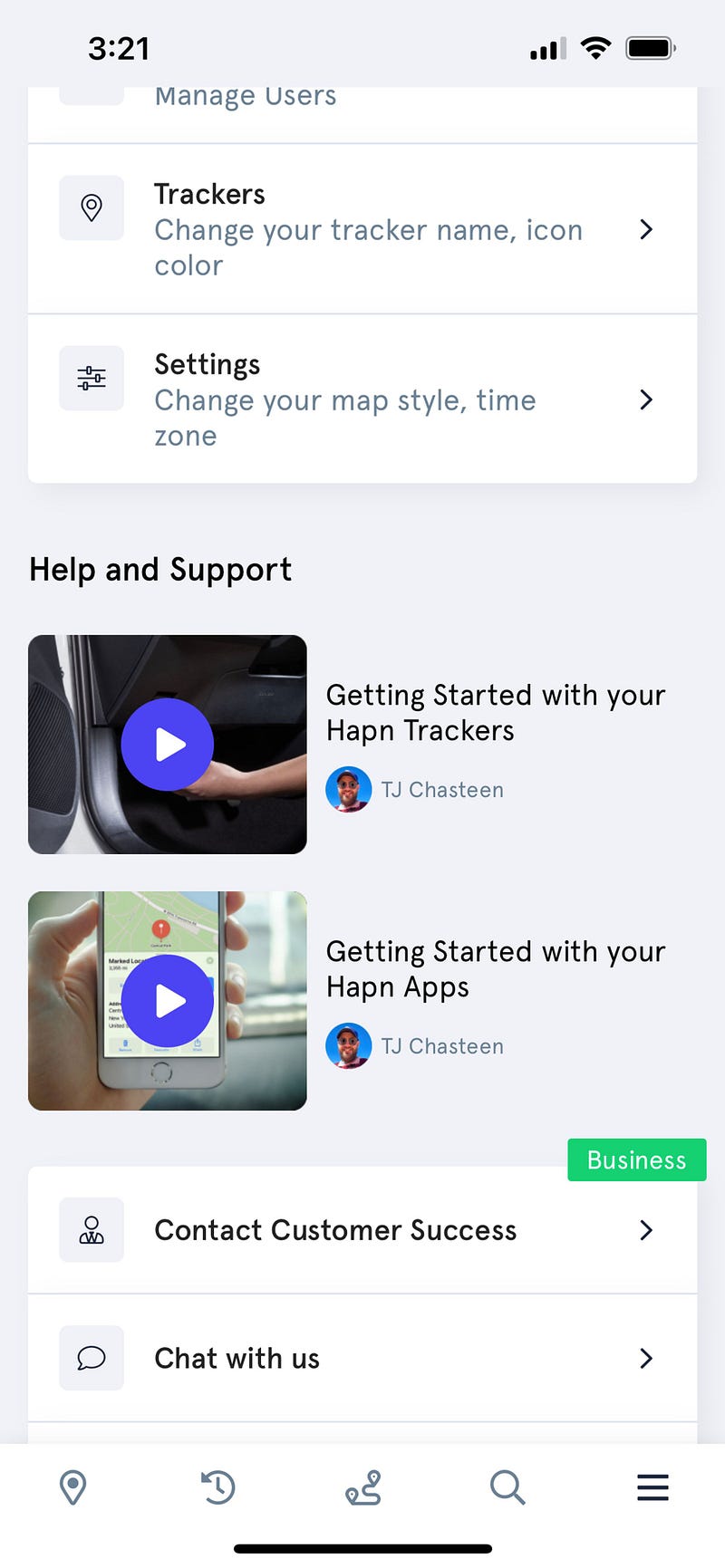
Task: Switch to the route trips tab
Action: pos(362,1487)
